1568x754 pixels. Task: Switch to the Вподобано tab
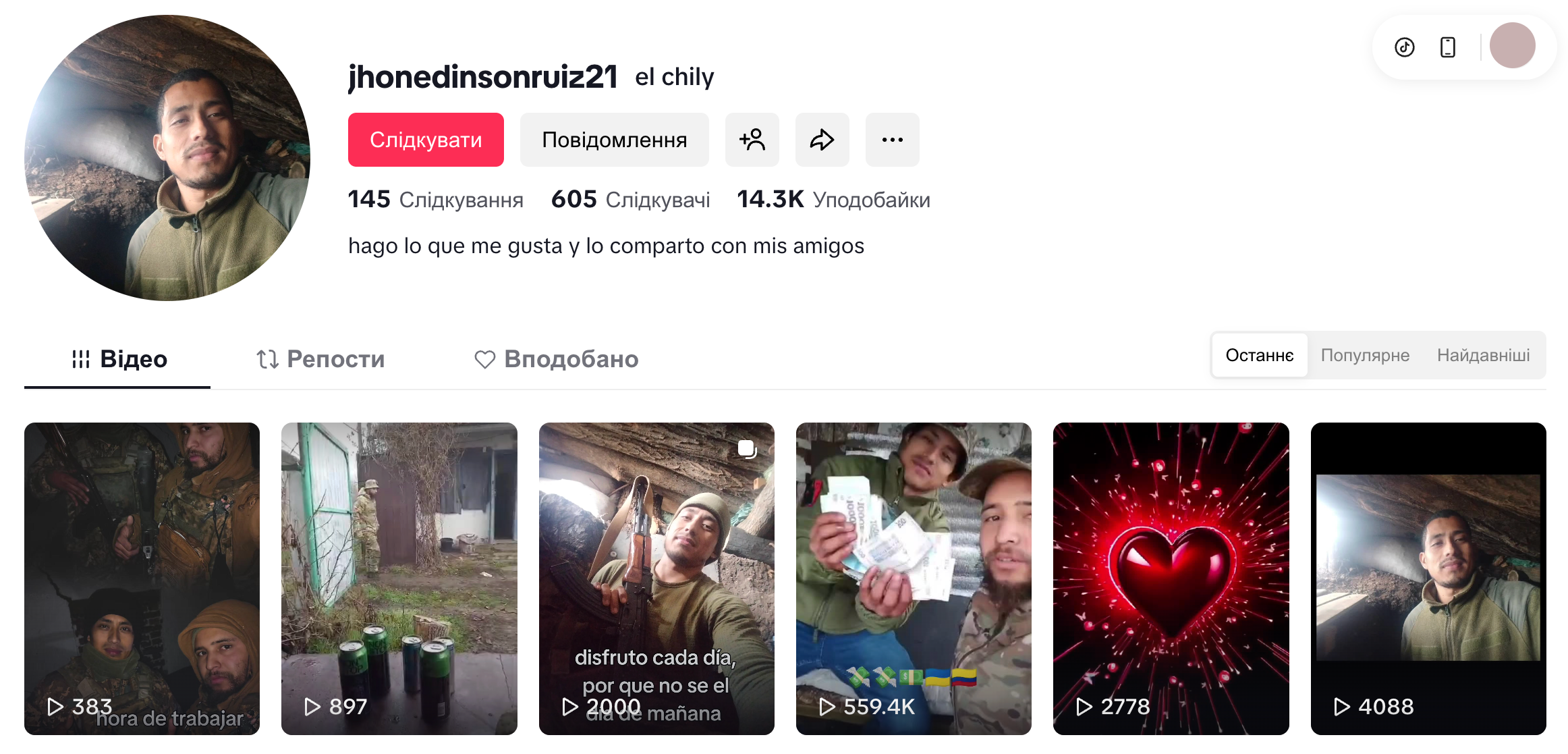(557, 359)
